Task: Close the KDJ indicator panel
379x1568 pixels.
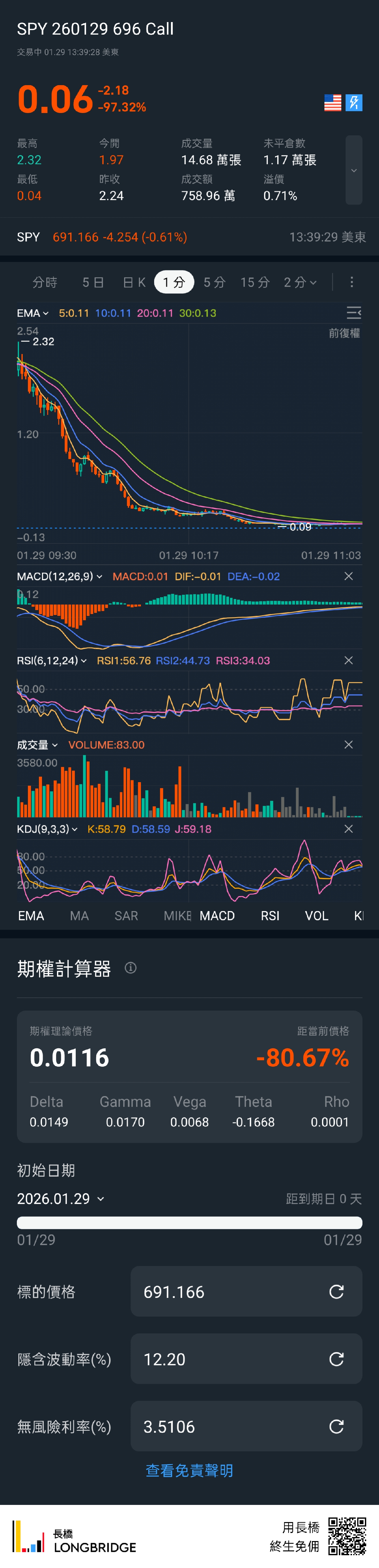Action: tap(349, 829)
